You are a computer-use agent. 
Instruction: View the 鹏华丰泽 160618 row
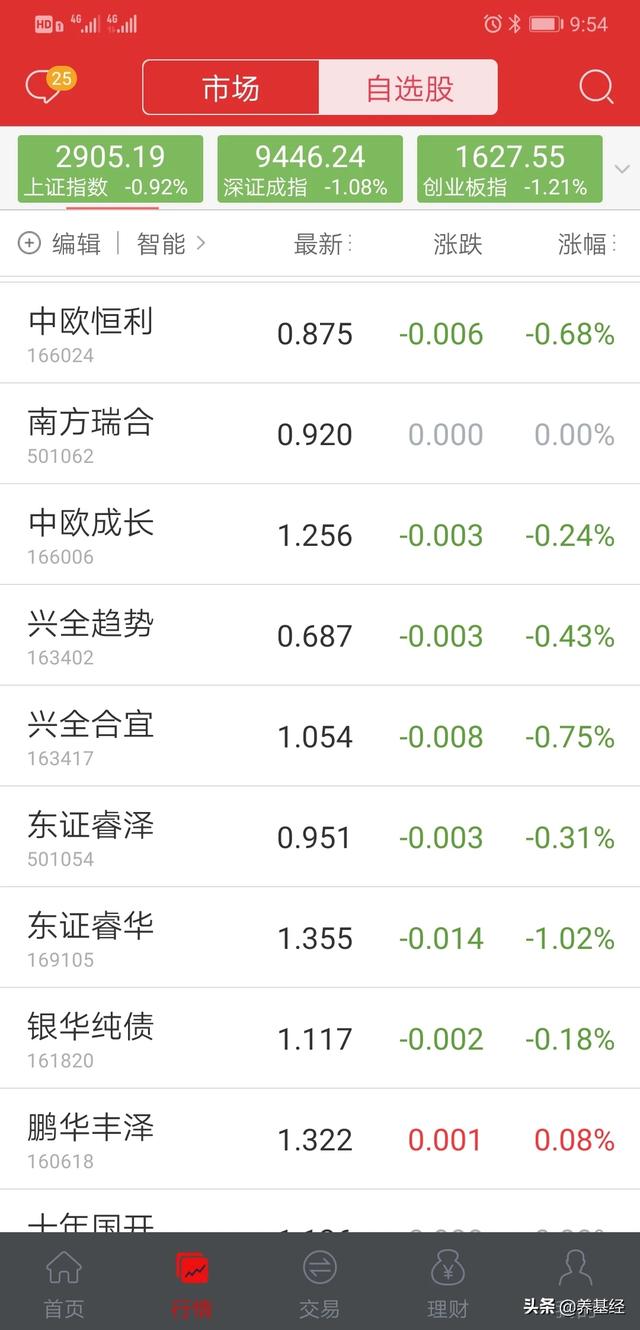point(320,1139)
